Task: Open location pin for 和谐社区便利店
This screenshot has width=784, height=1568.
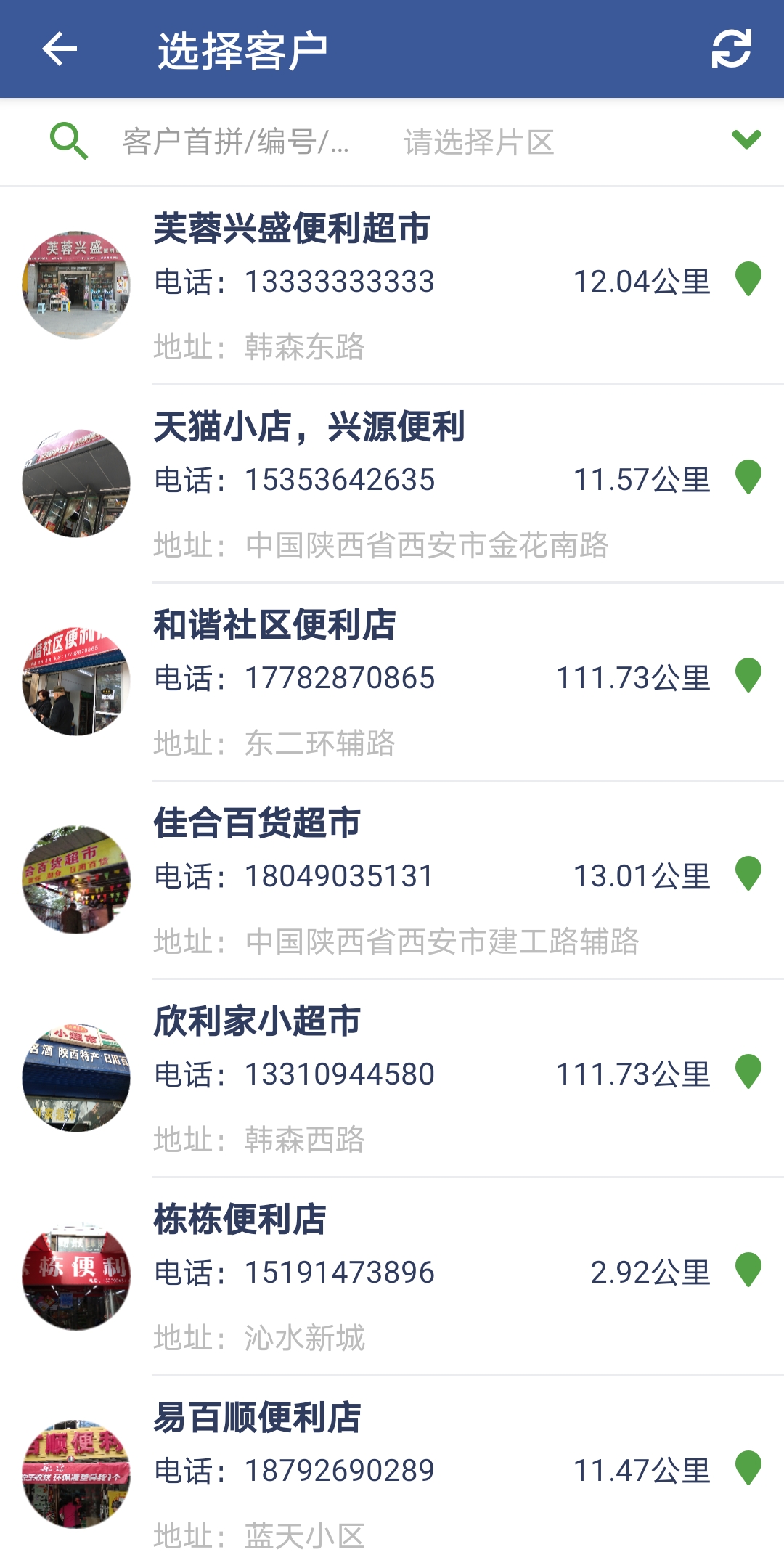Action: (x=748, y=676)
